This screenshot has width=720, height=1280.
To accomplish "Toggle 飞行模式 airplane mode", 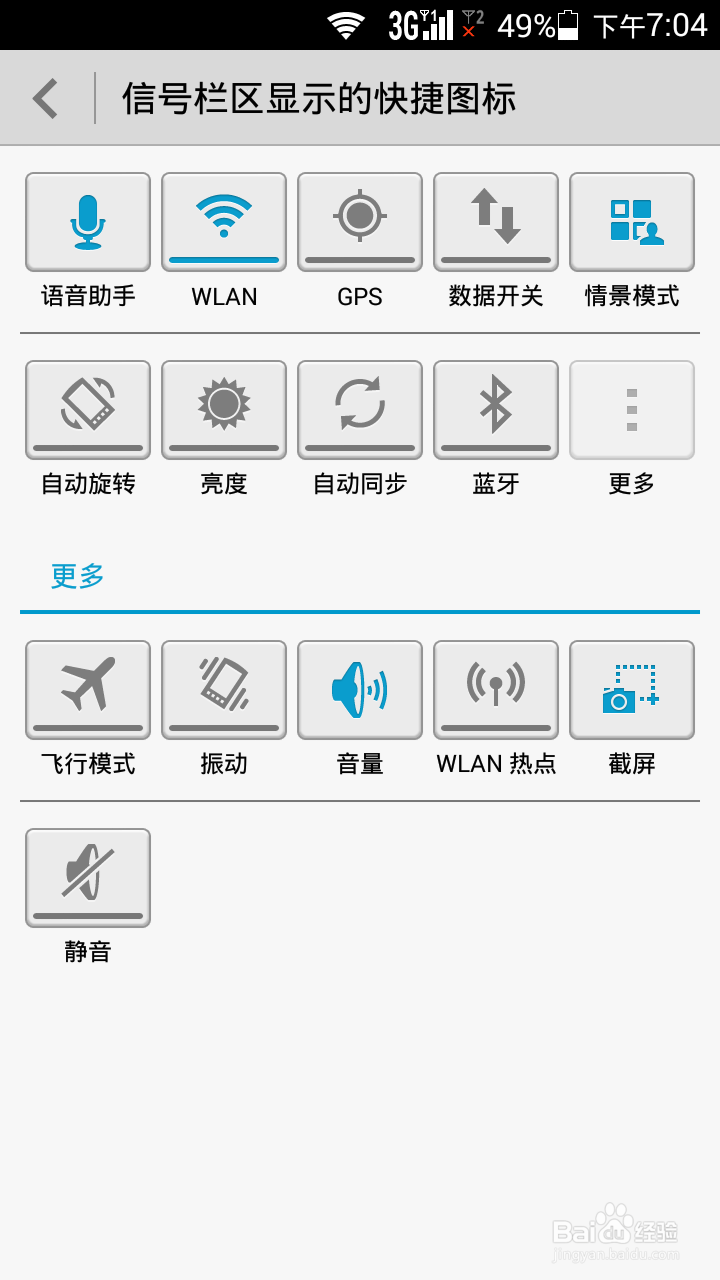I will coord(88,690).
